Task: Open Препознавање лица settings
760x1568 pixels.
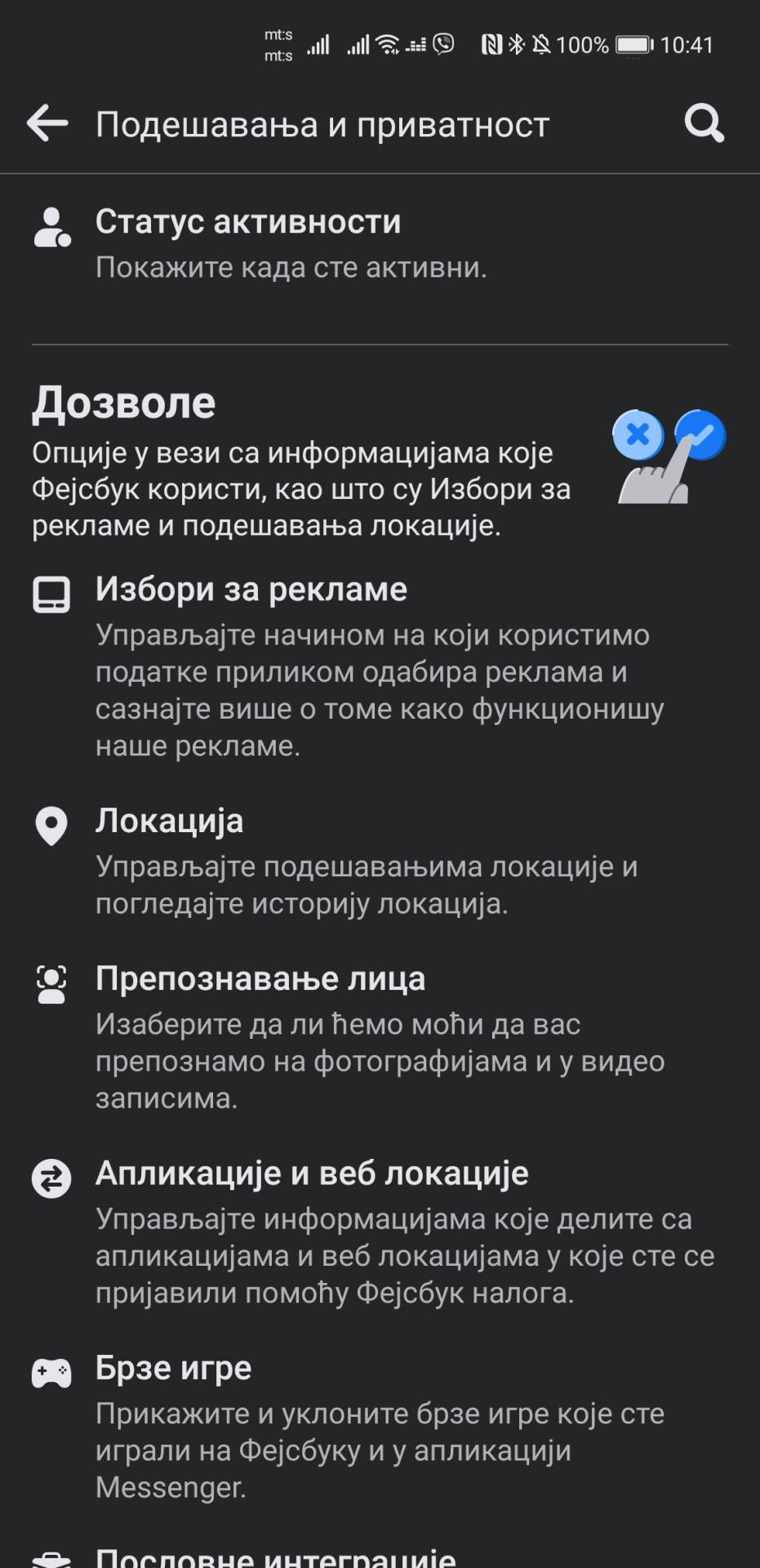Action: [x=261, y=979]
